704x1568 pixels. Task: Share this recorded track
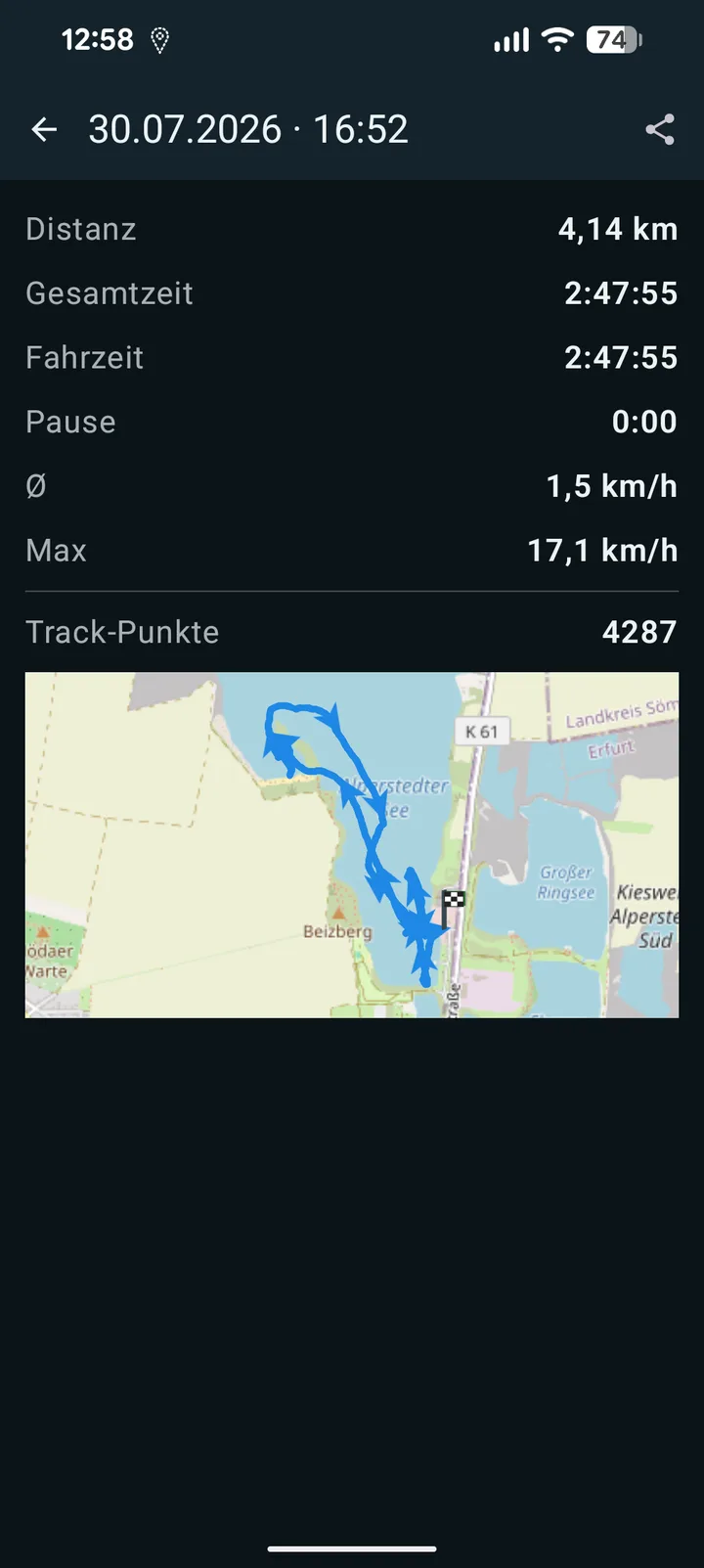[x=660, y=129]
